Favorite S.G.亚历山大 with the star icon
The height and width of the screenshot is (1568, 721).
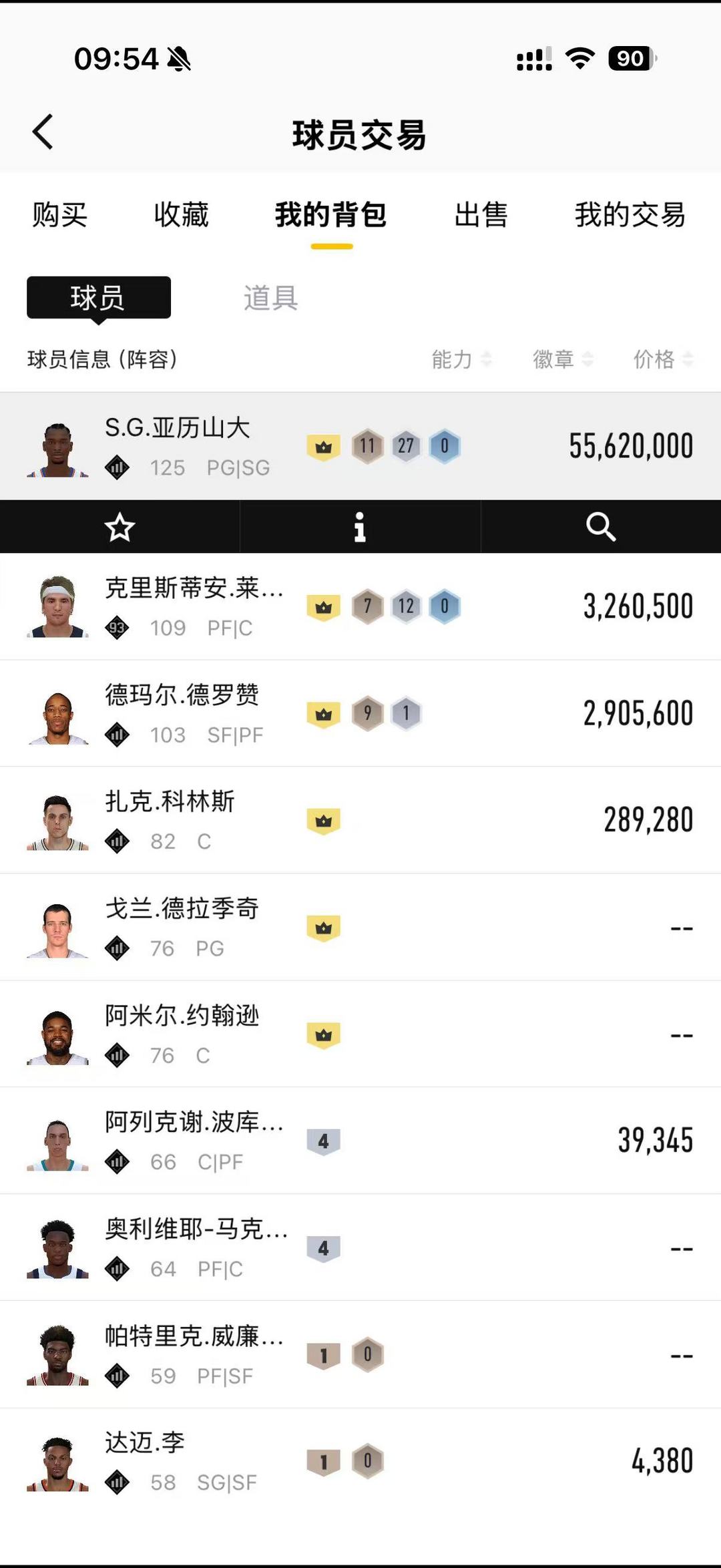(x=120, y=527)
